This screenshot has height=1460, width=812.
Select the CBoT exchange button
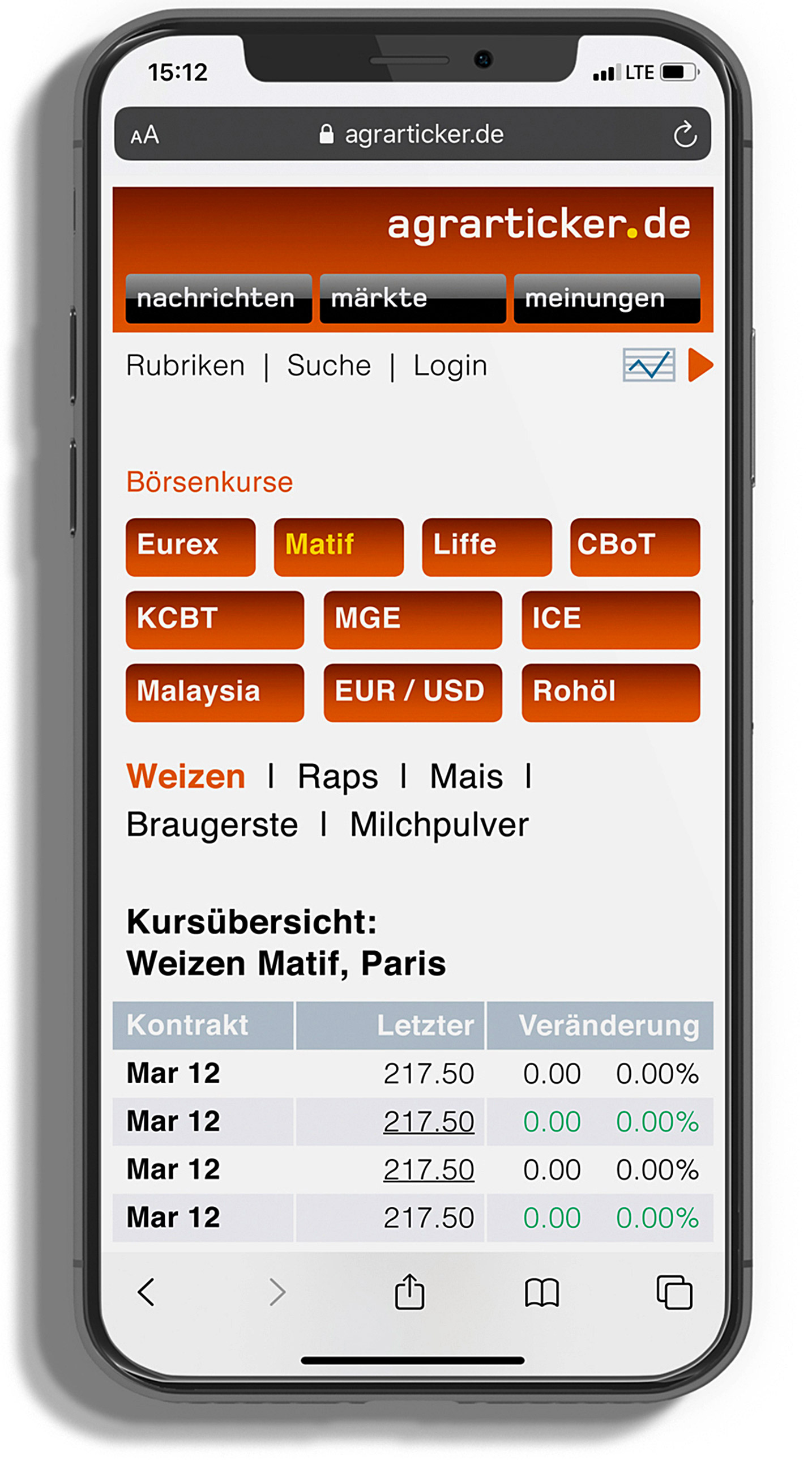point(635,546)
